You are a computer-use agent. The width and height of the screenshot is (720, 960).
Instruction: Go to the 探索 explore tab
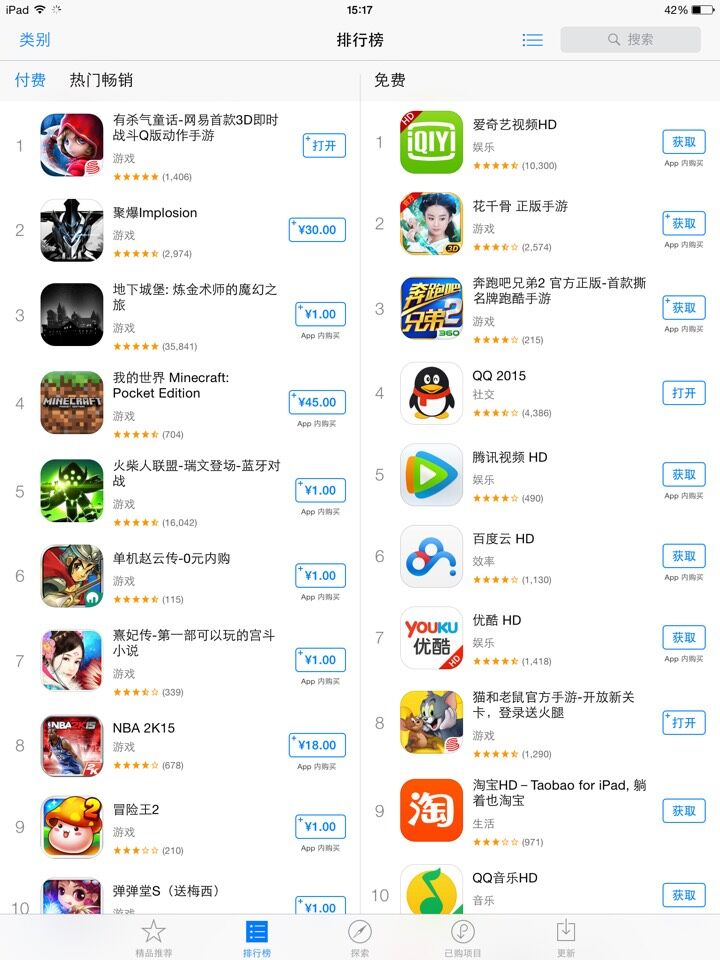[x=360, y=938]
